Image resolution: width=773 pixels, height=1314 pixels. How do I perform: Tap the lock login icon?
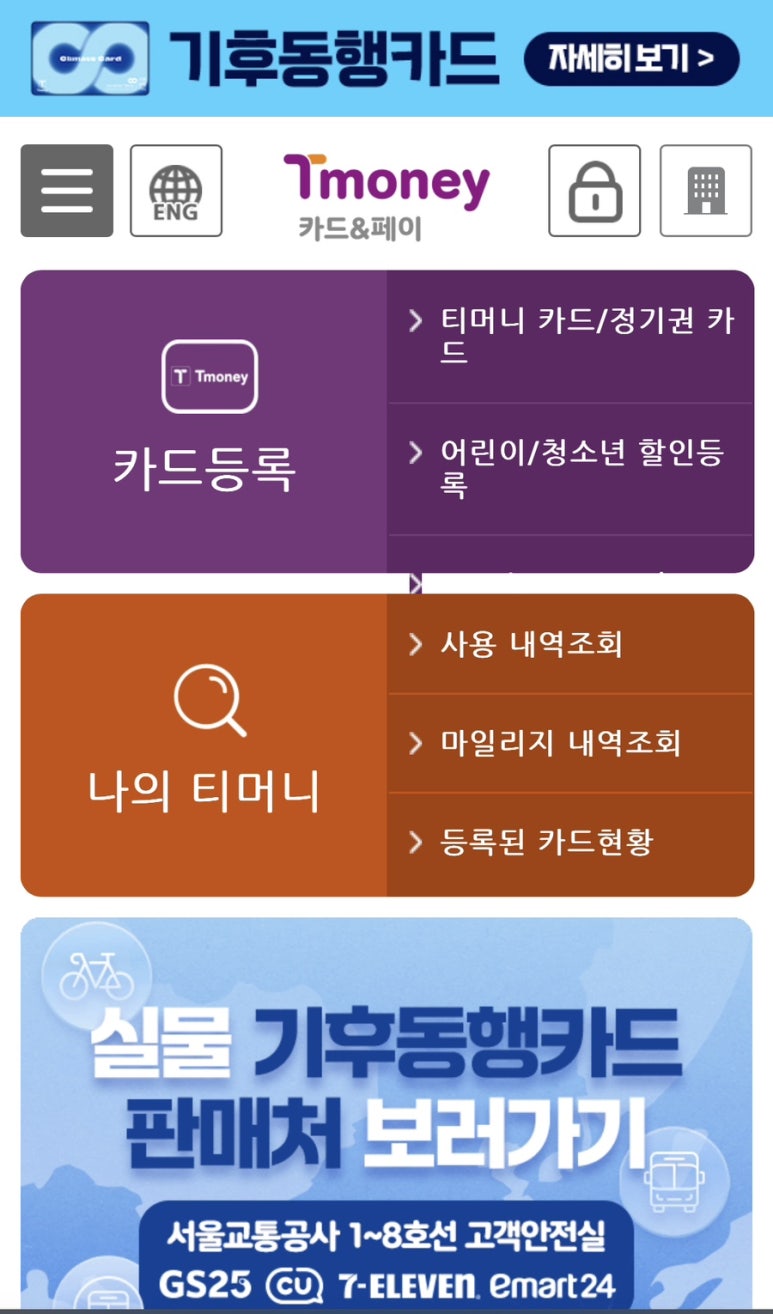[595, 190]
